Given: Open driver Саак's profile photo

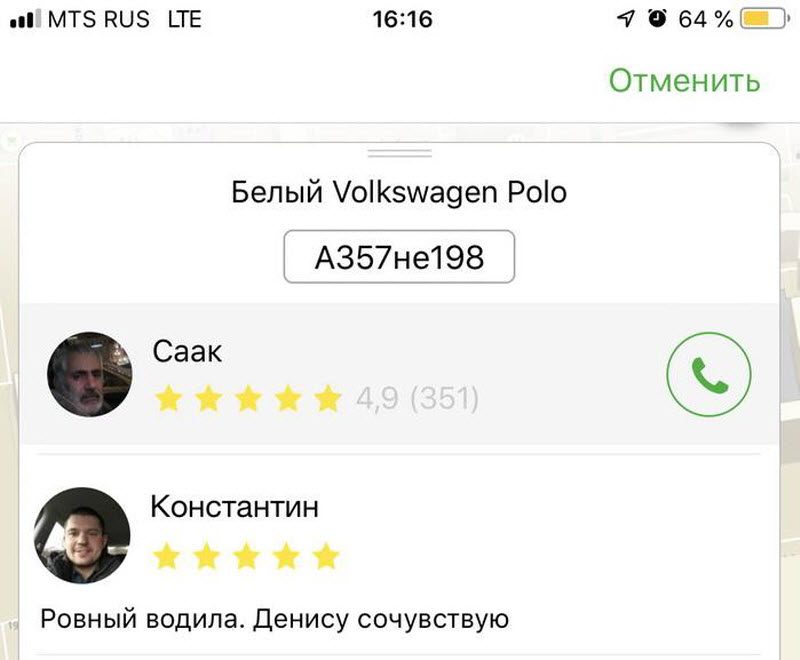Looking at the screenshot, I should tap(89, 374).
